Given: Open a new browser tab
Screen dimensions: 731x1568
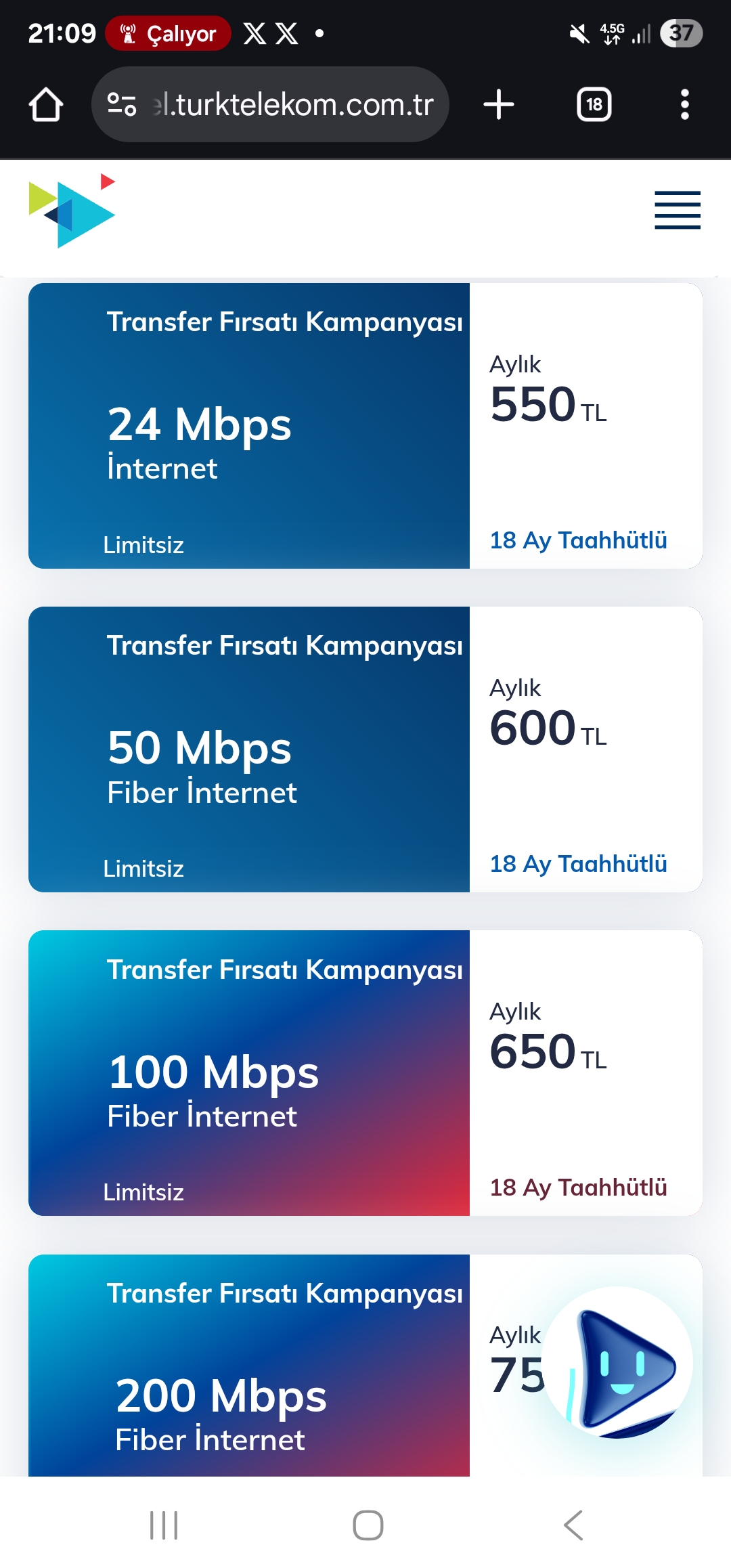Looking at the screenshot, I should 499,105.
